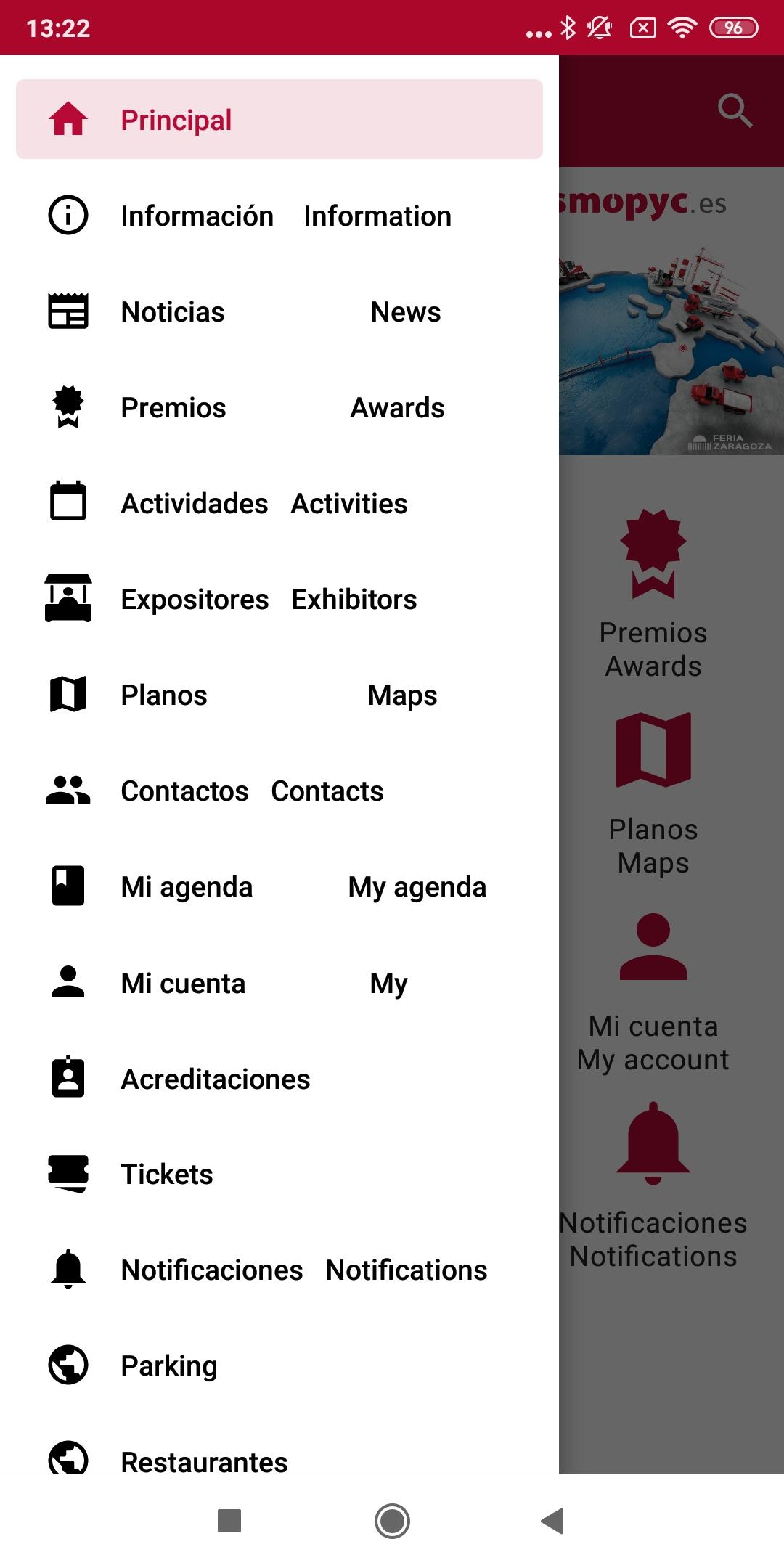Open Contactos / Contacts
This screenshot has width=784, height=1568.
point(279,791)
